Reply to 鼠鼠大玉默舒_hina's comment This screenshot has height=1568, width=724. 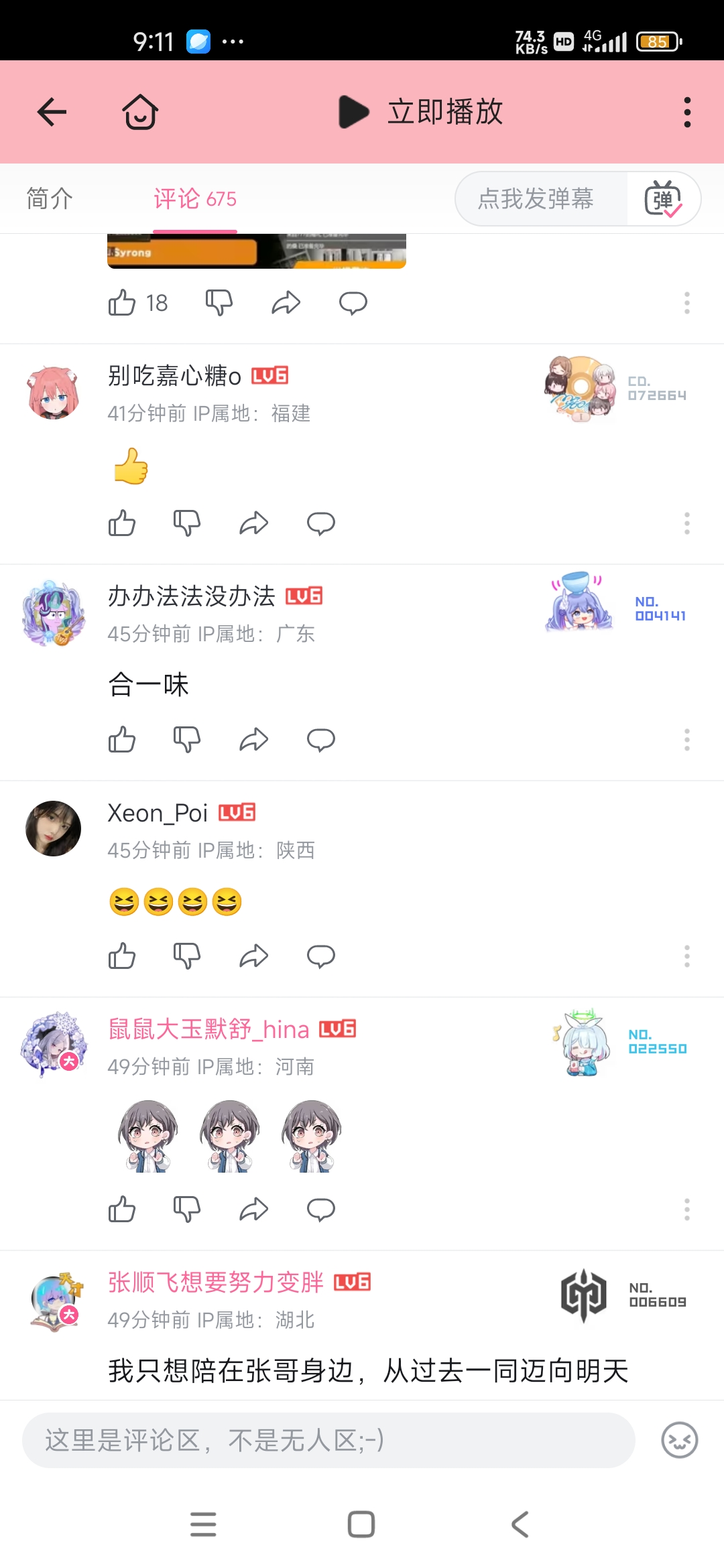320,1210
